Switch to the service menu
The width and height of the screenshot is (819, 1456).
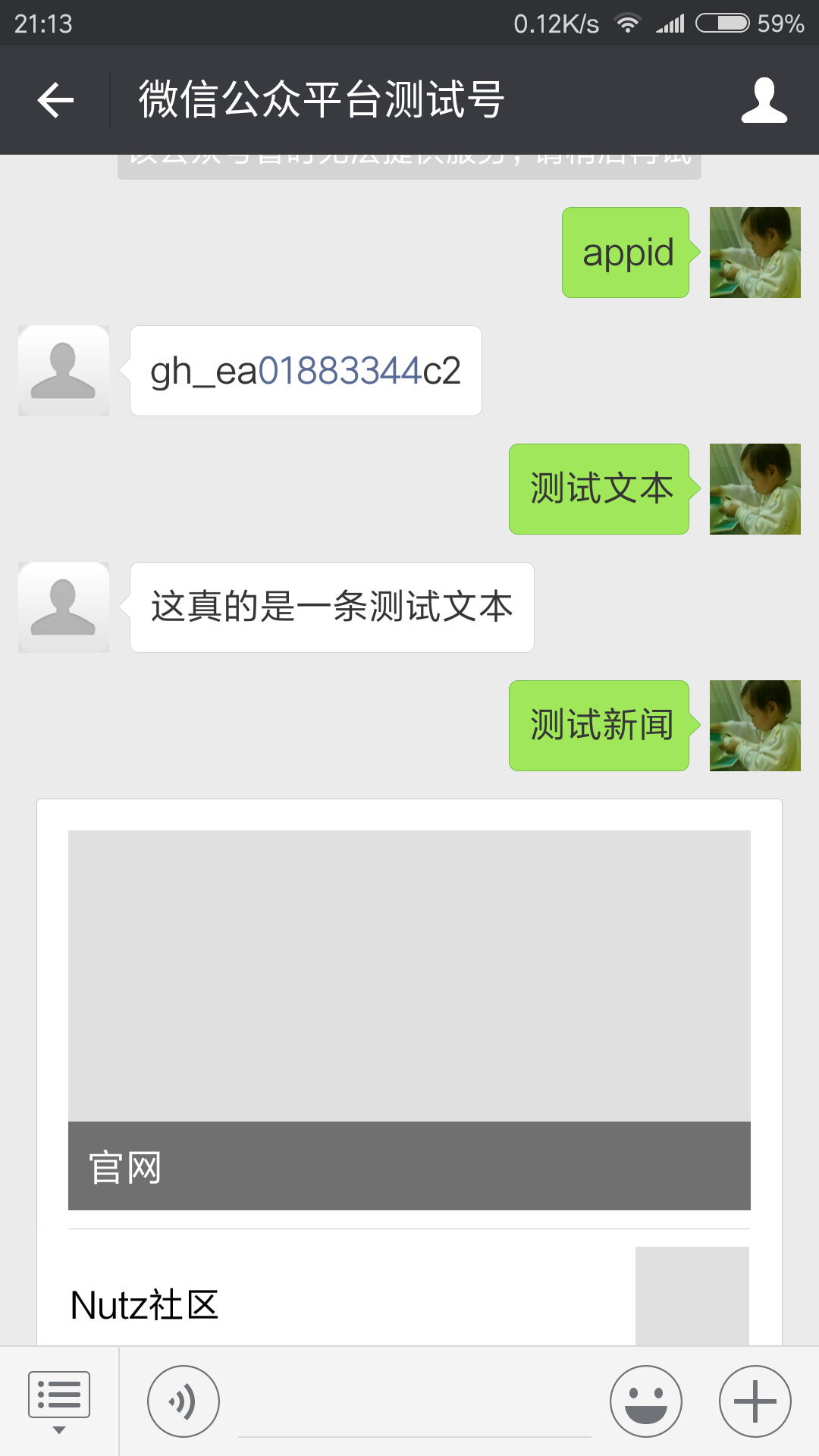58,1401
